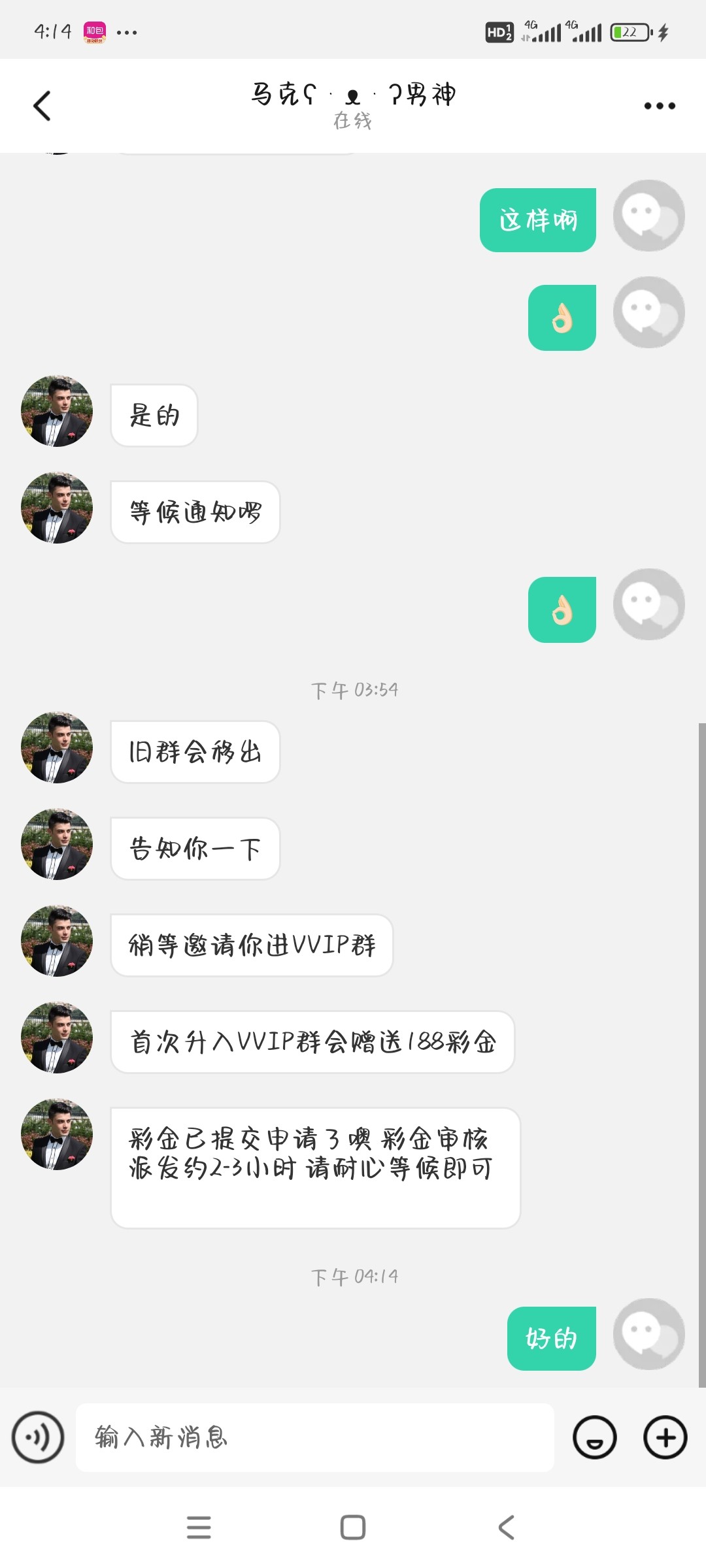The image size is (706, 1568).
Task: Open the chat overflow menu
Action: 659,106
